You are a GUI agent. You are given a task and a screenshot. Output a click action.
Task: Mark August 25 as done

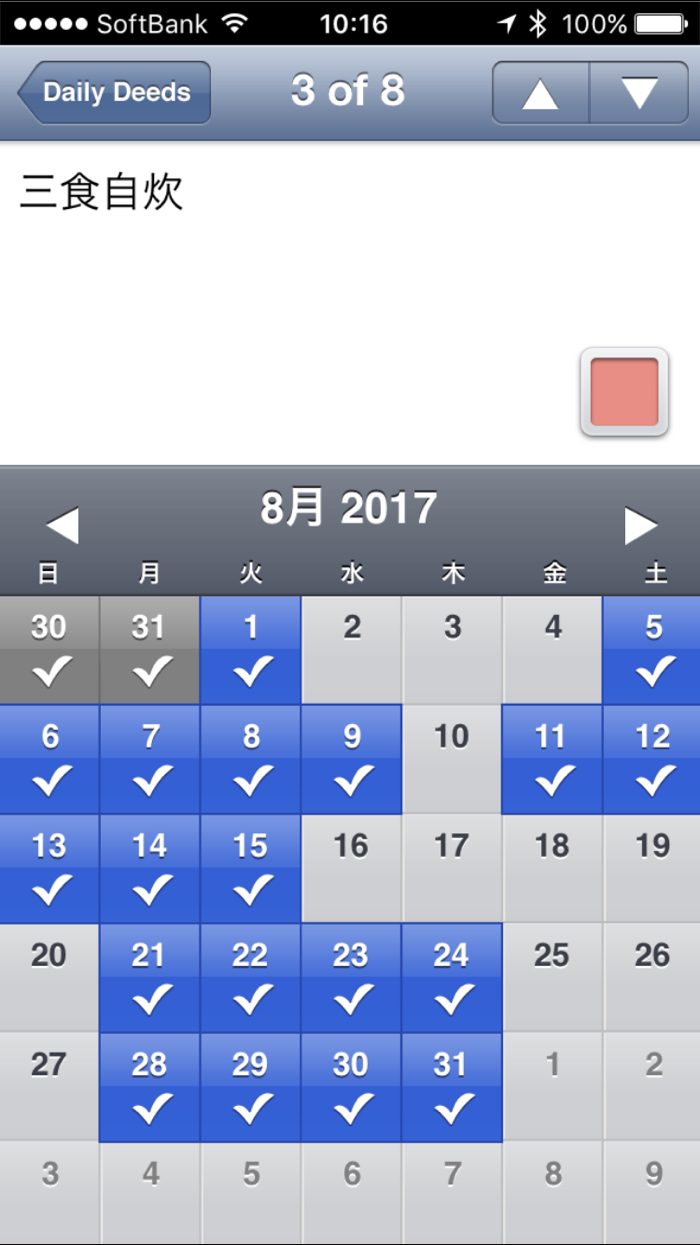pyautogui.click(x=552, y=977)
